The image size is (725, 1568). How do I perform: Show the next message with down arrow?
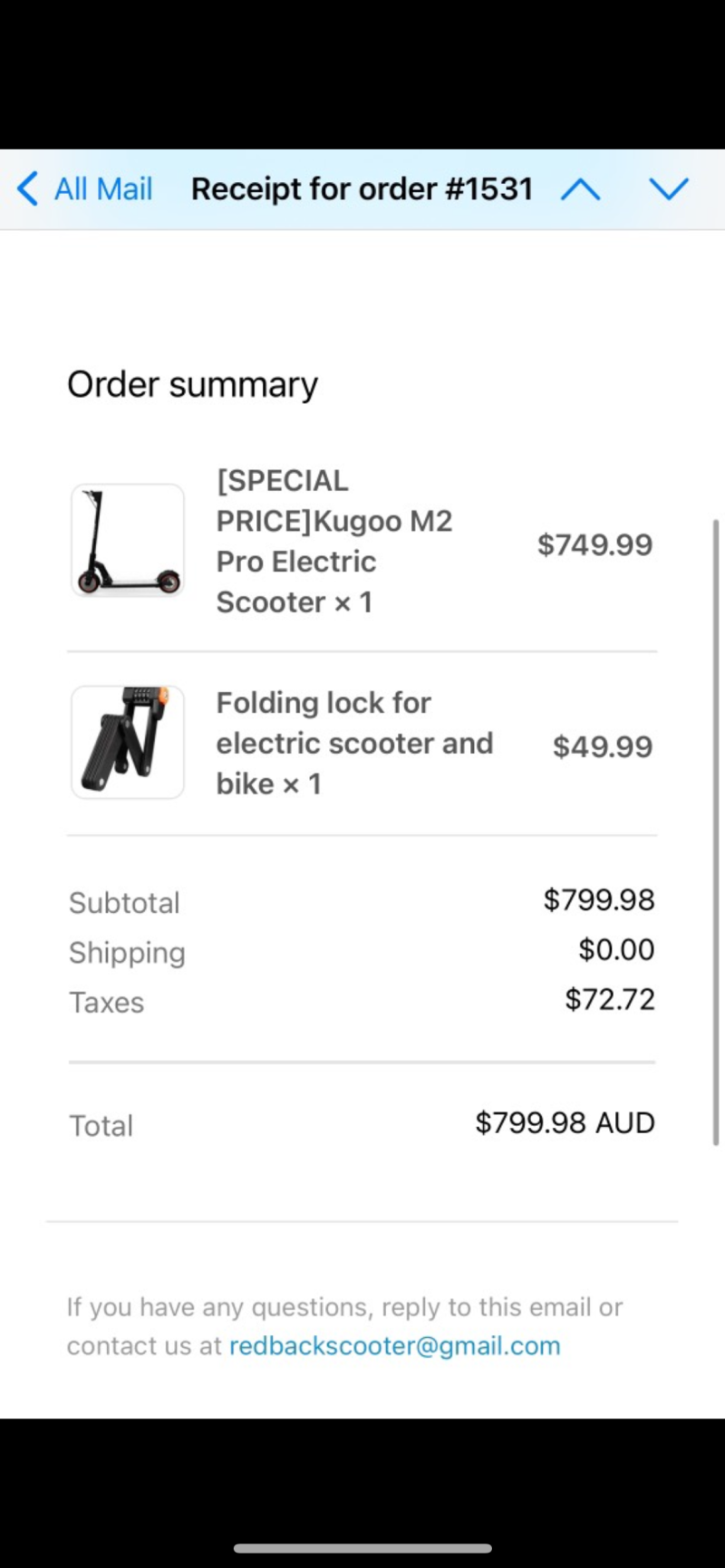(670, 188)
